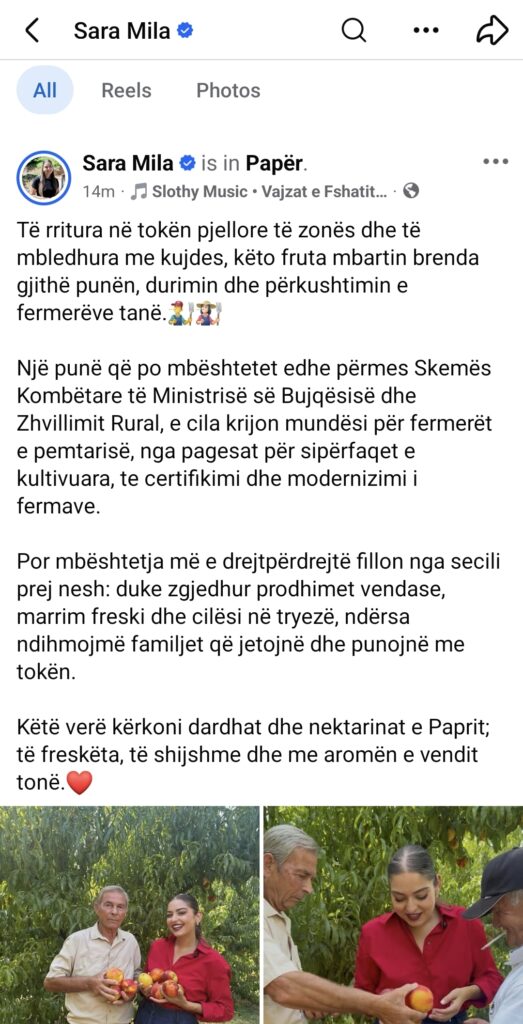Go back using the top-left arrow
The image size is (523, 1024).
click(31, 31)
